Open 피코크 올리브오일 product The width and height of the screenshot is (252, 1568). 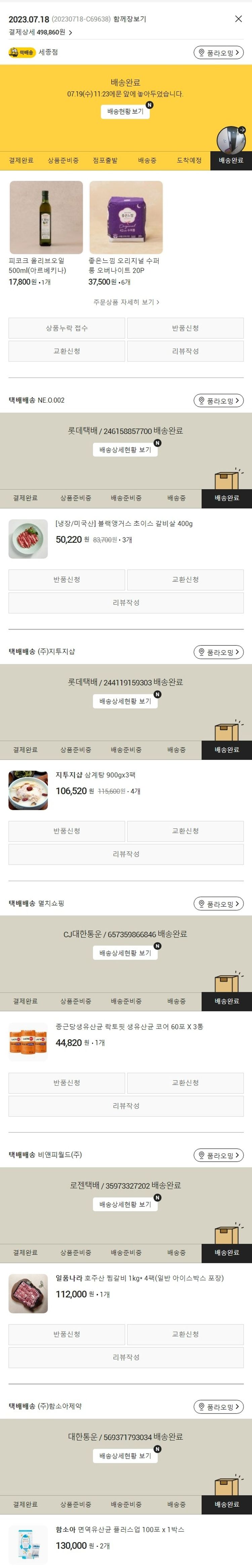46,217
